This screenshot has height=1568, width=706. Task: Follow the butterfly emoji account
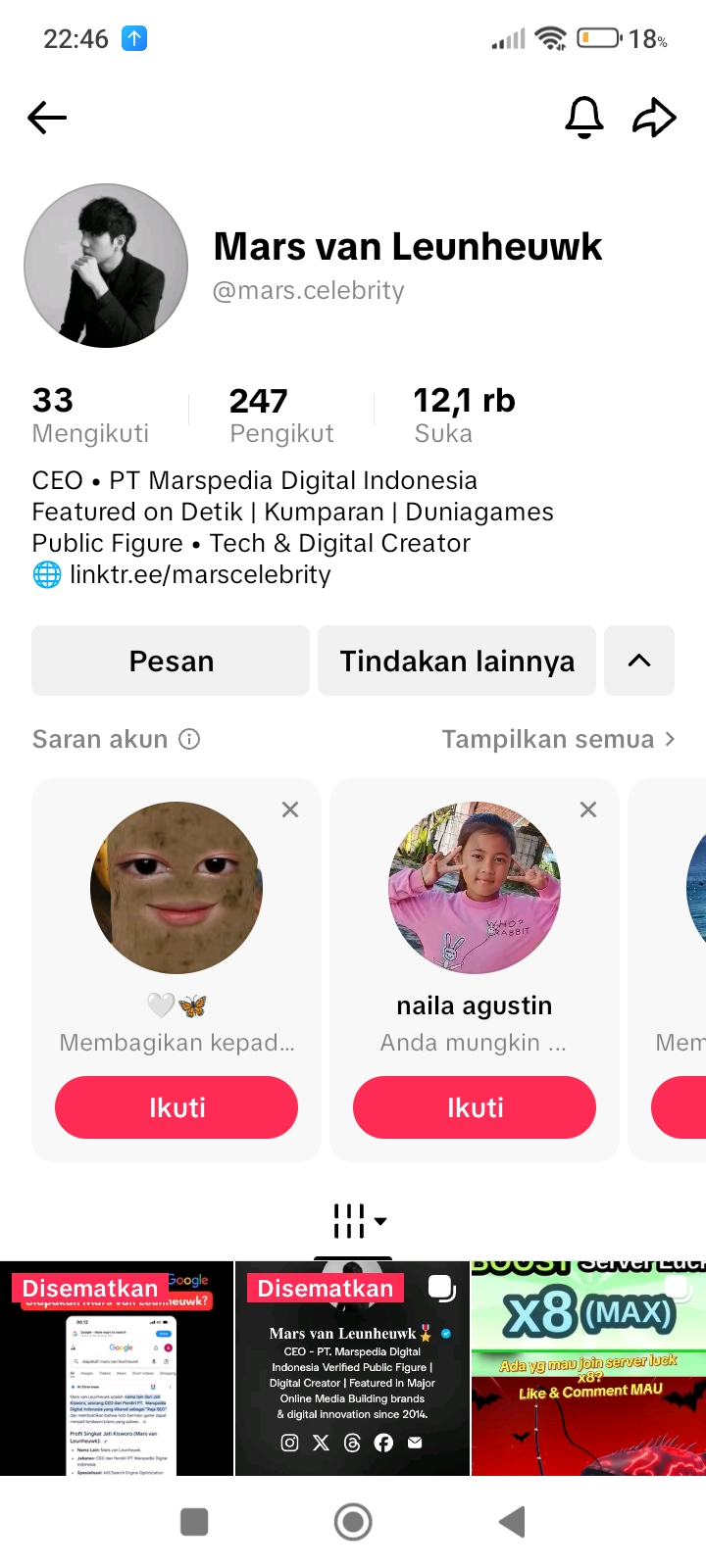pyautogui.click(x=176, y=1107)
